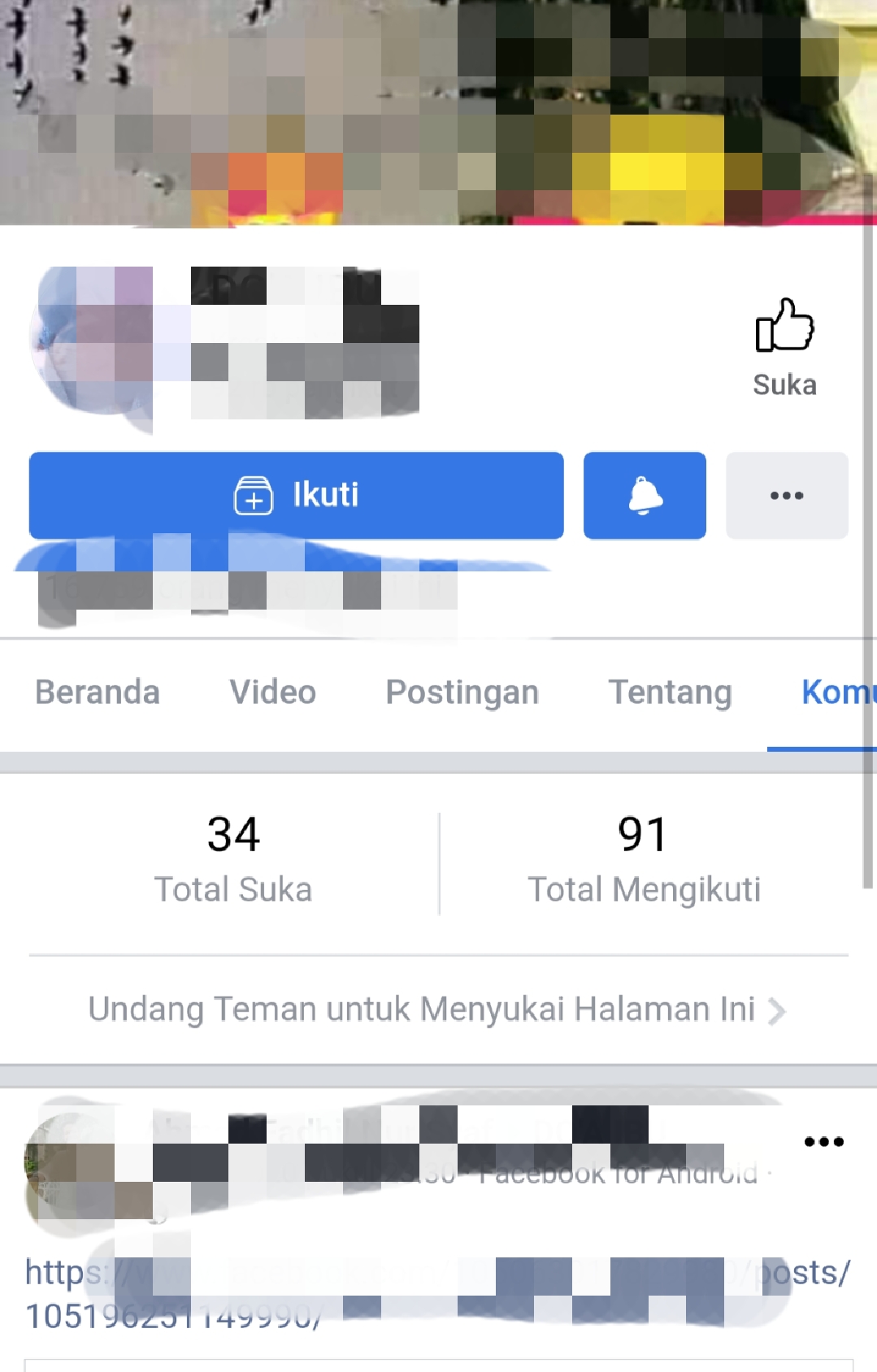The image size is (877, 1372).
Task: Switch to the Video tab
Action: click(272, 693)
